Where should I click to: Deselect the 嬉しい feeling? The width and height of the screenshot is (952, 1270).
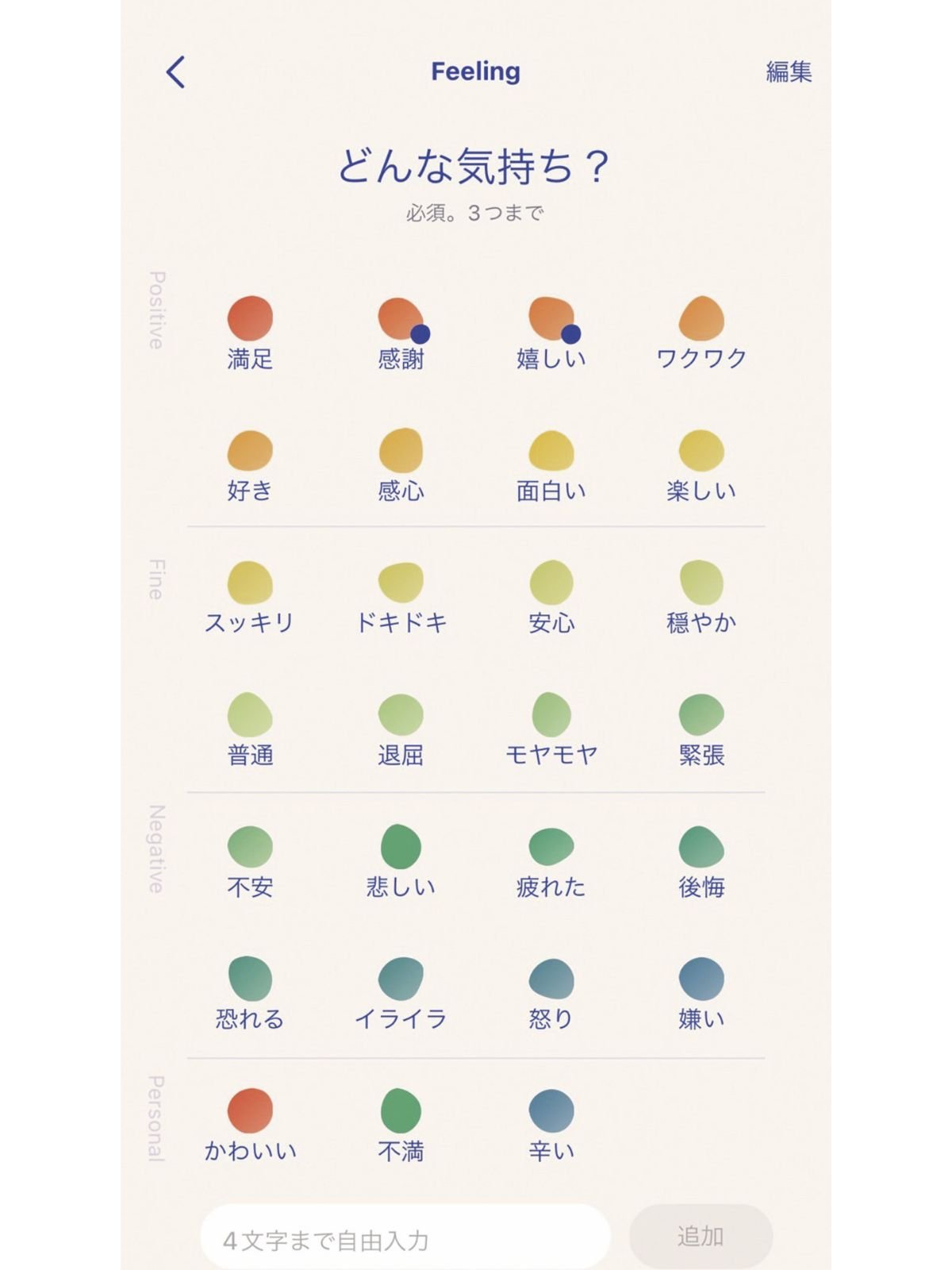click(551, 319)
